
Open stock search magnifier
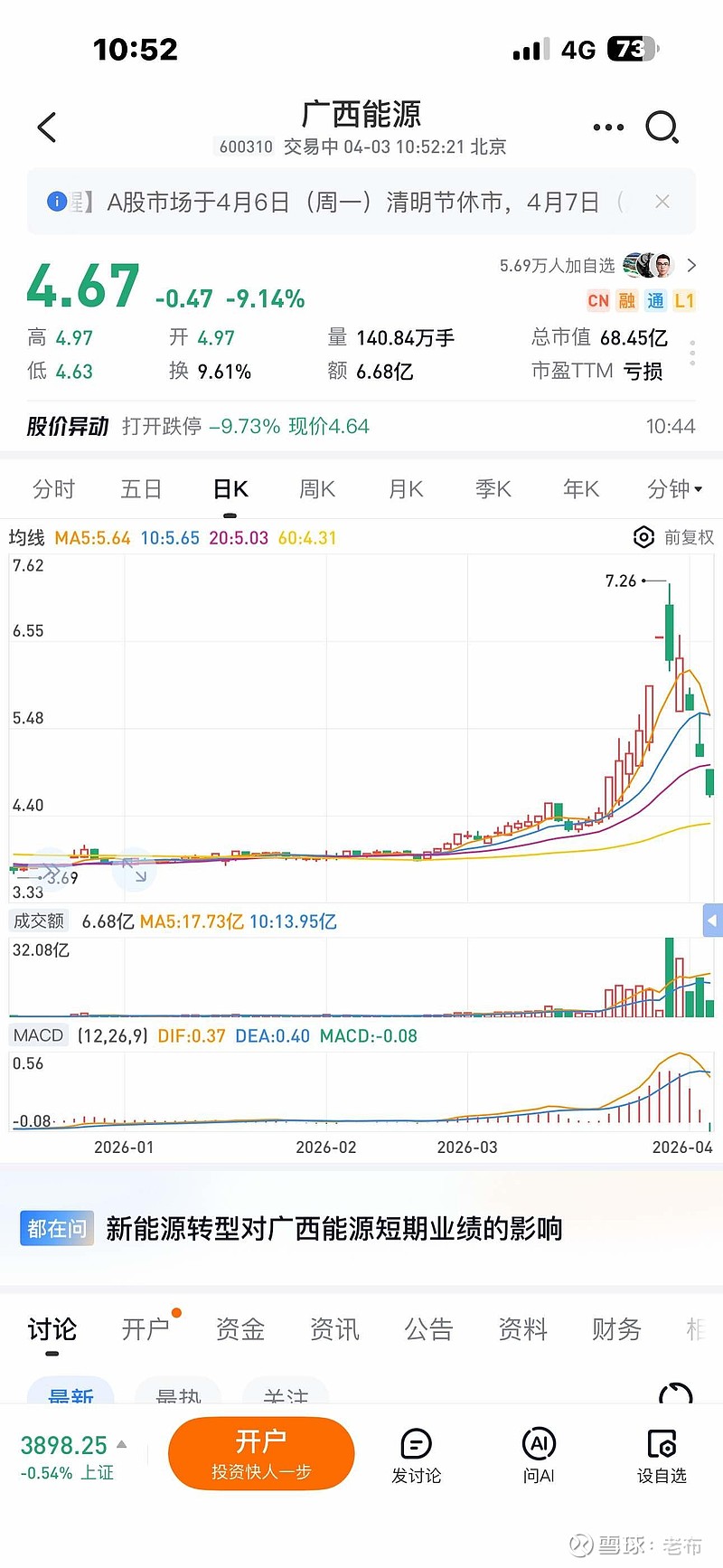[662, 128]
